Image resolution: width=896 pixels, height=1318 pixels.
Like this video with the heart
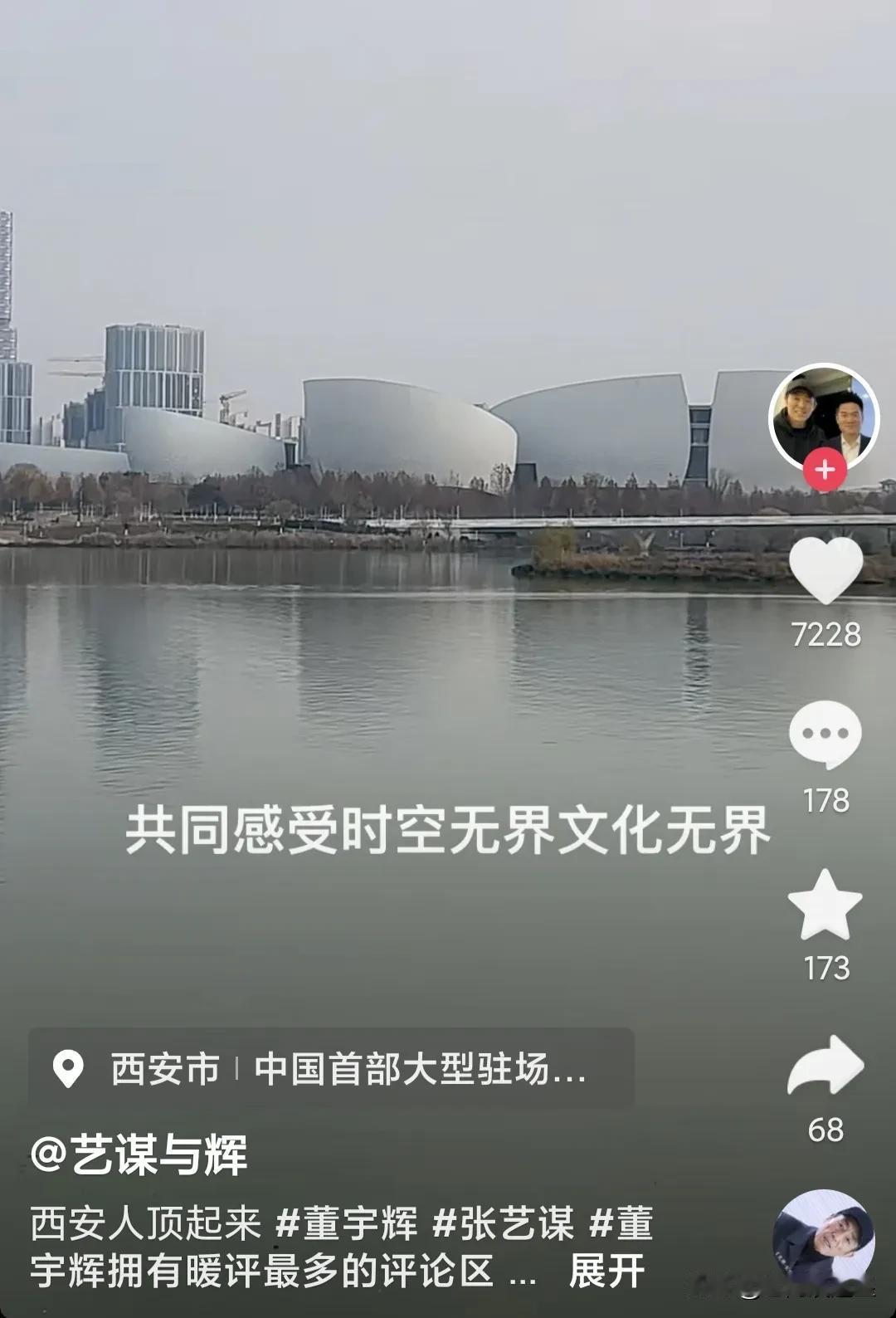click(825, 569)
